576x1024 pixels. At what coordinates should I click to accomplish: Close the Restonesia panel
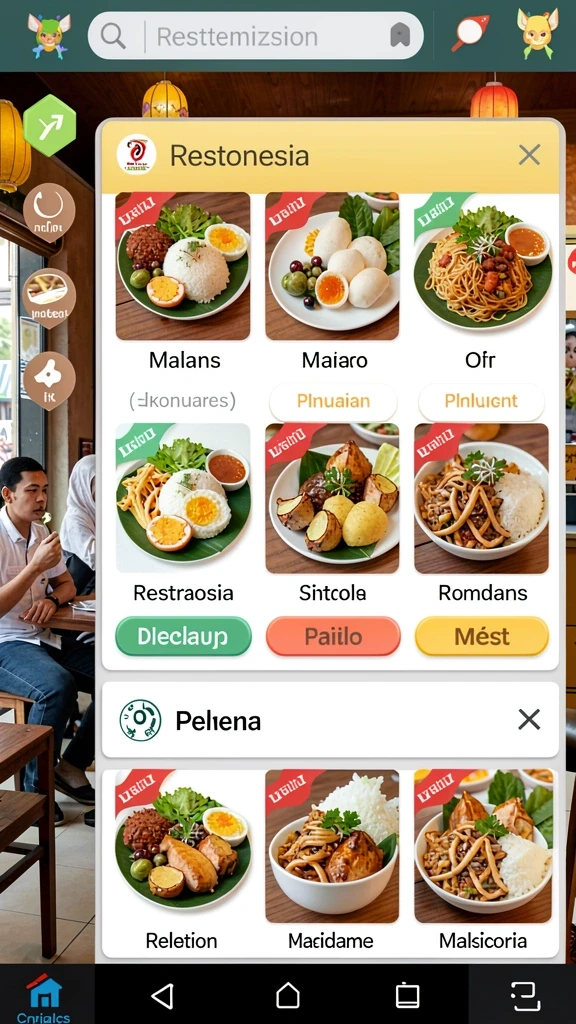[x=529, y=155]
